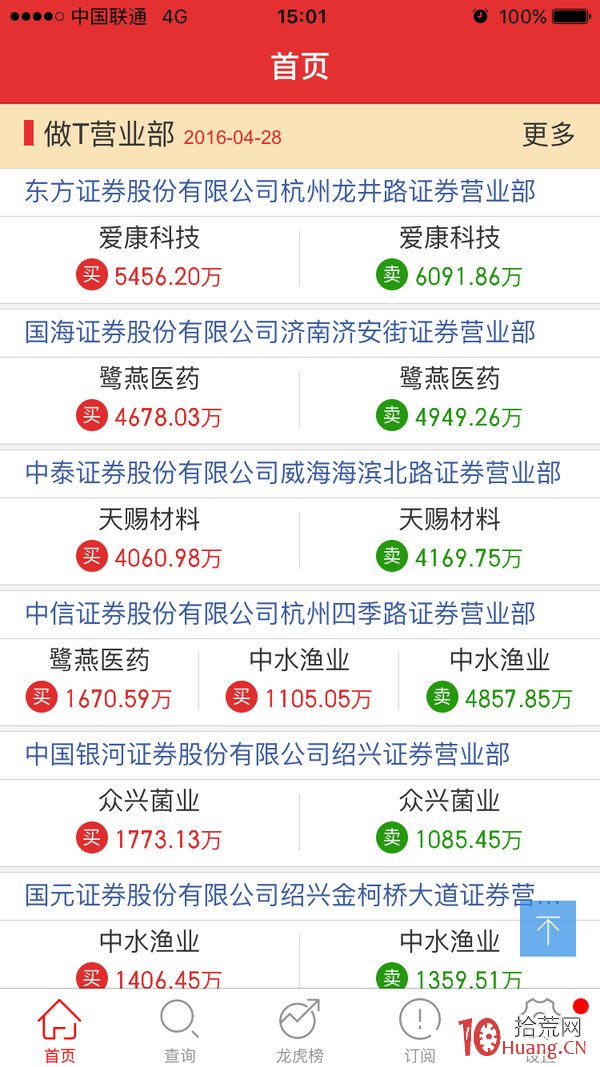Open 国海证券济南济安街证券营业部 link
Viewport: 600px width, 1067px height.
pyautogui.click(x=280, y=333)
